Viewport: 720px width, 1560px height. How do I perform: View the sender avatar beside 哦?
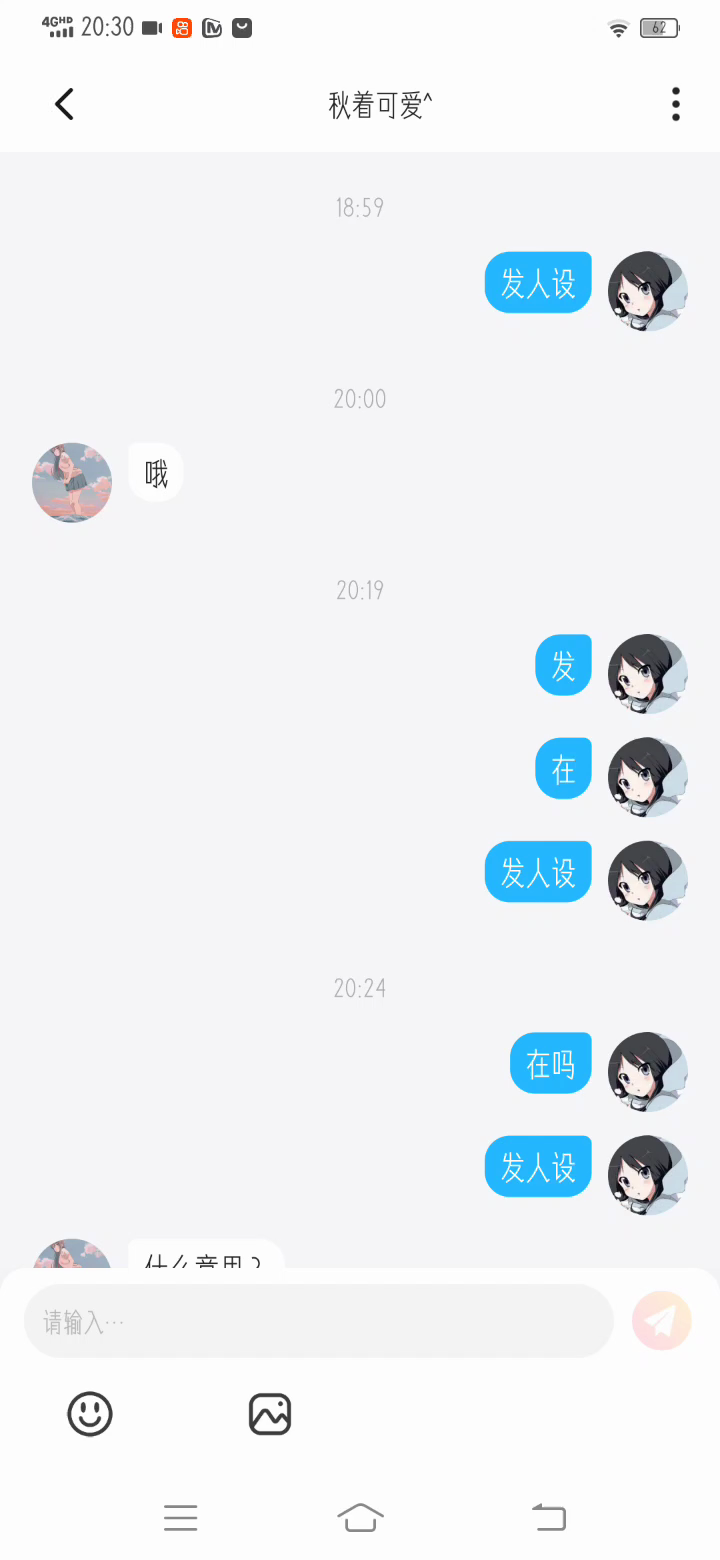click(72, 483)
